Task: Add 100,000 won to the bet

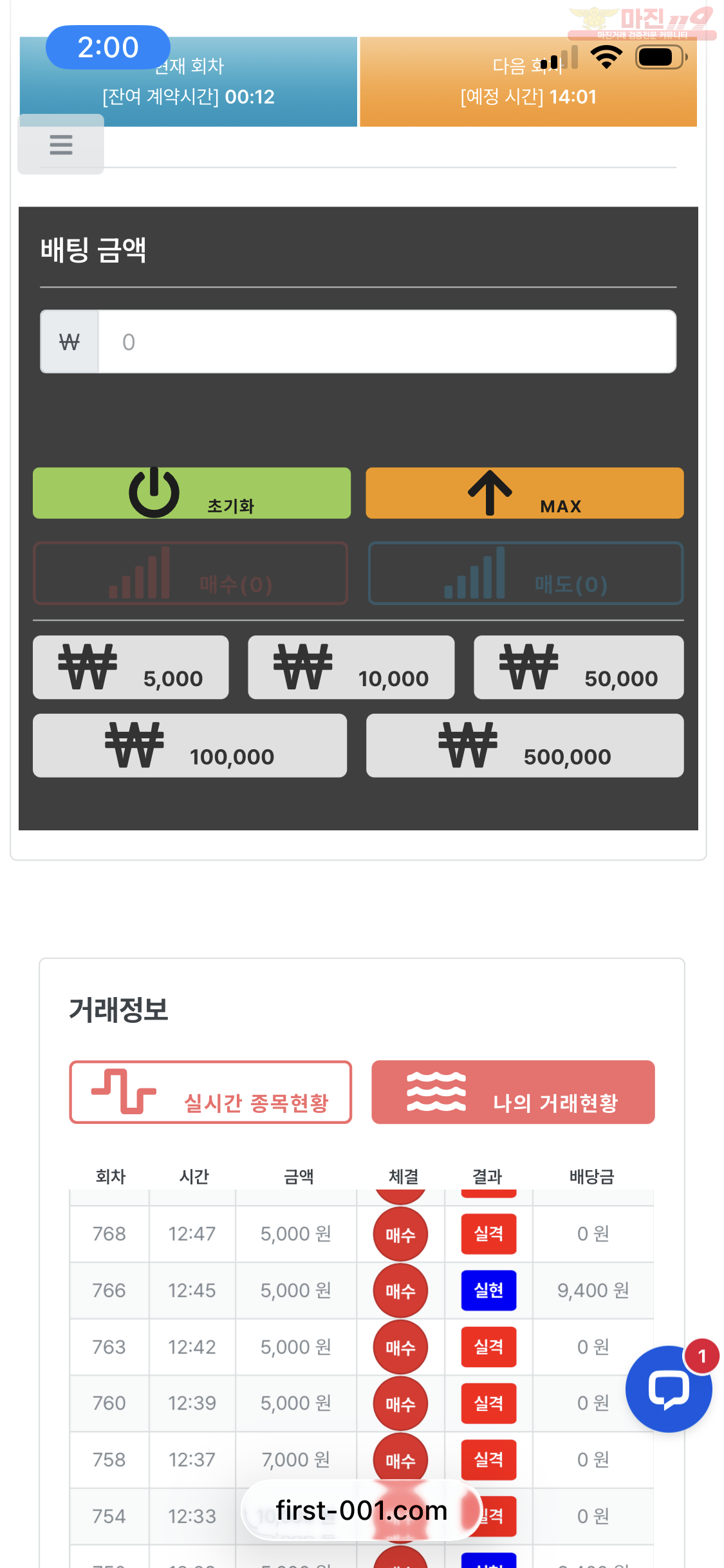Action: [190, 745]
